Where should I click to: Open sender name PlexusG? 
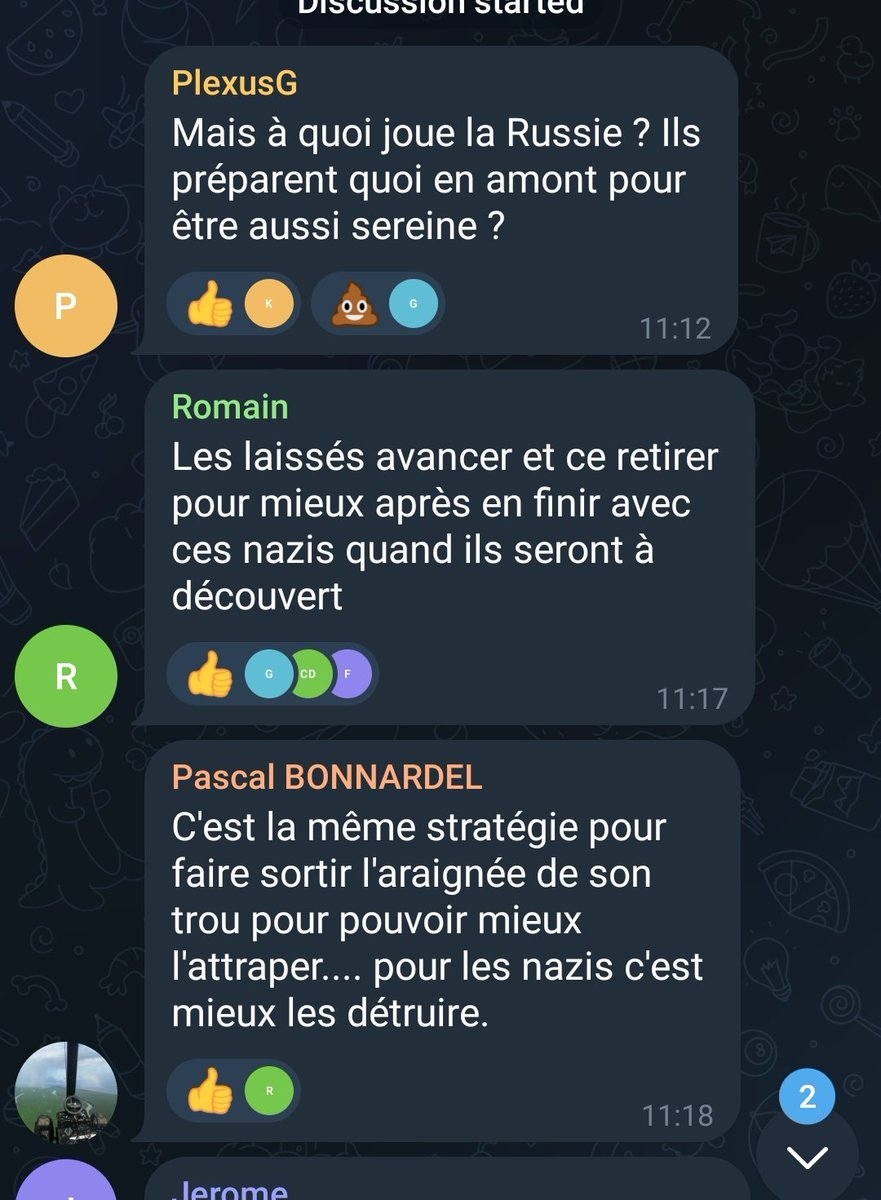click(x=235, y=83)
